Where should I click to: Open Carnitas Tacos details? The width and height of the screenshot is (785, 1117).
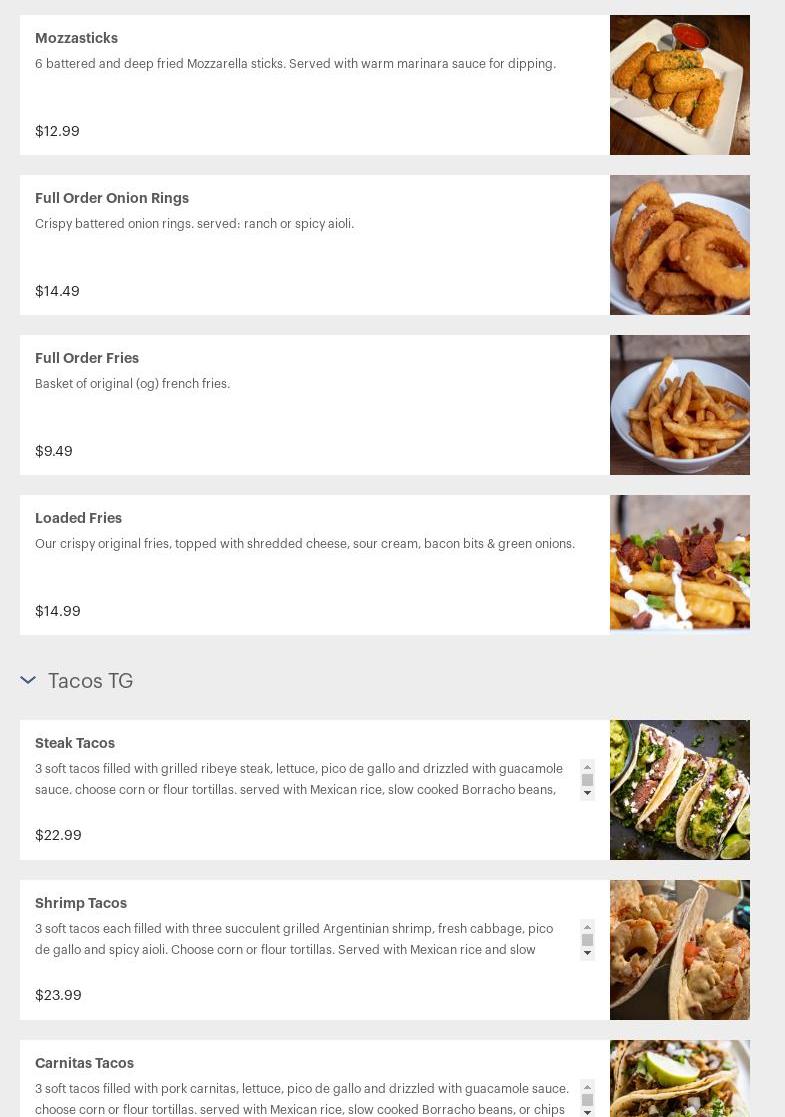point(84,1064)
